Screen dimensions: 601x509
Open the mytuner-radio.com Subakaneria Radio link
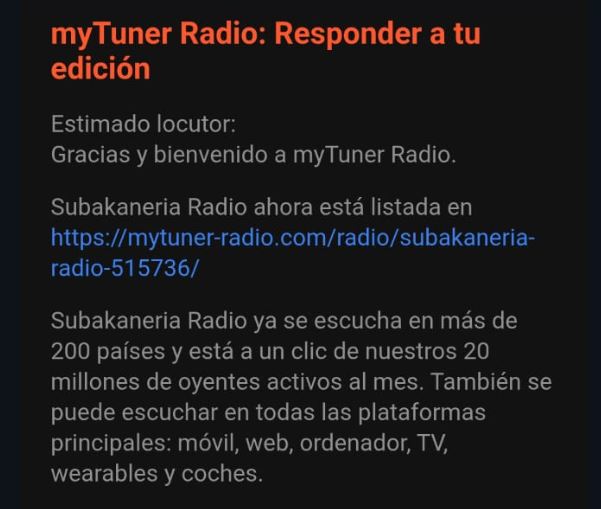point(293,241)
